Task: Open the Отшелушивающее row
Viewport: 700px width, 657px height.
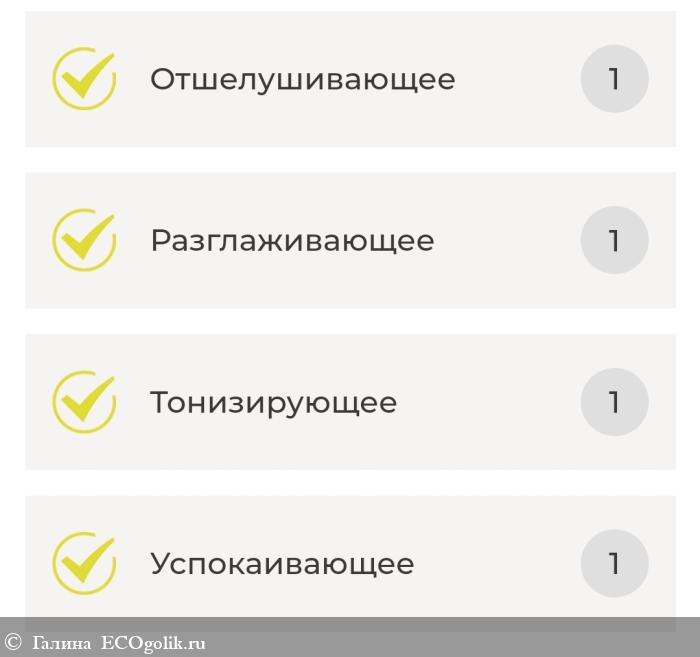Action: pyautogui.click(x=302, y=79)
